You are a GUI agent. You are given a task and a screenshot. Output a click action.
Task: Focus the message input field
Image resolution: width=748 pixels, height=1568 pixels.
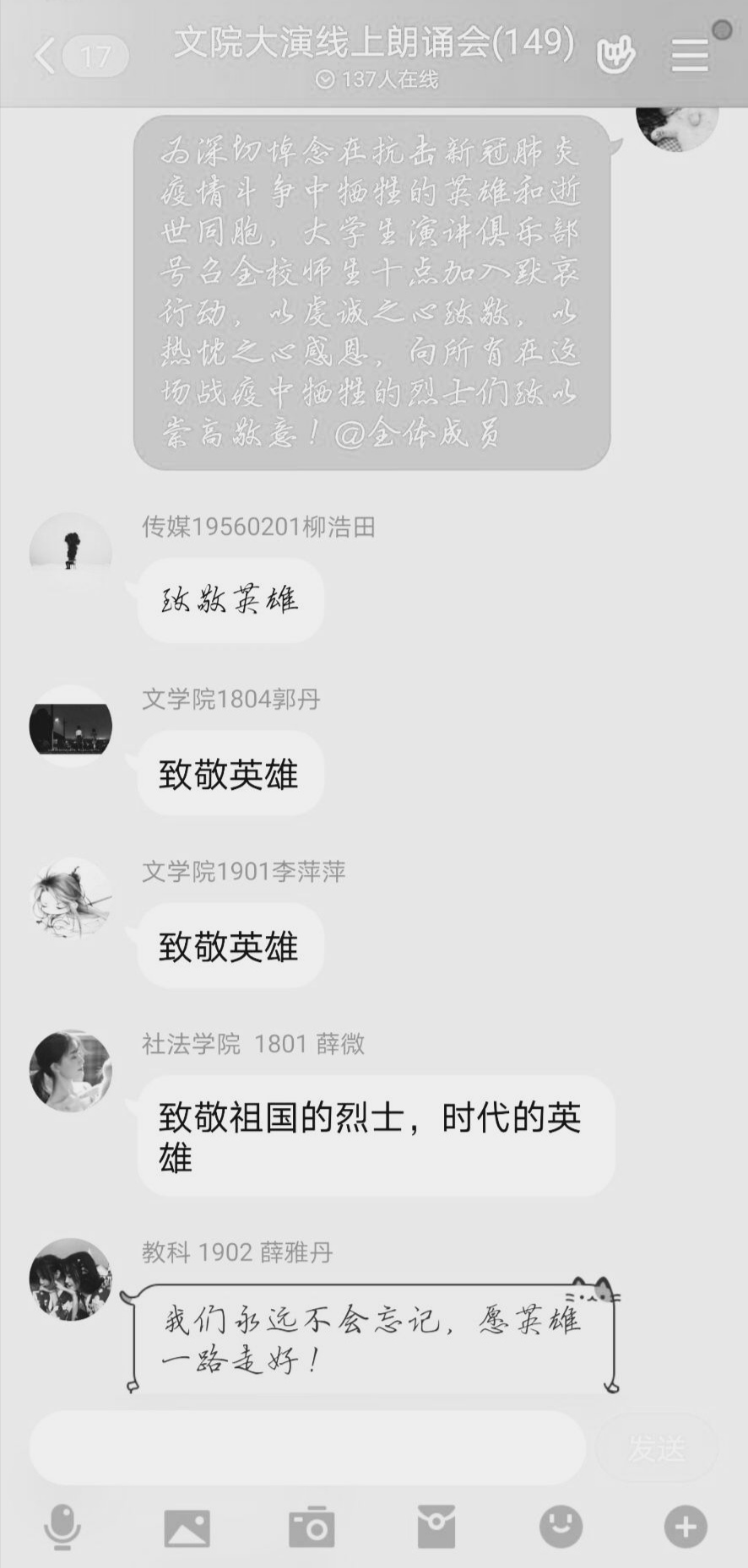[x=307, y=1447]
